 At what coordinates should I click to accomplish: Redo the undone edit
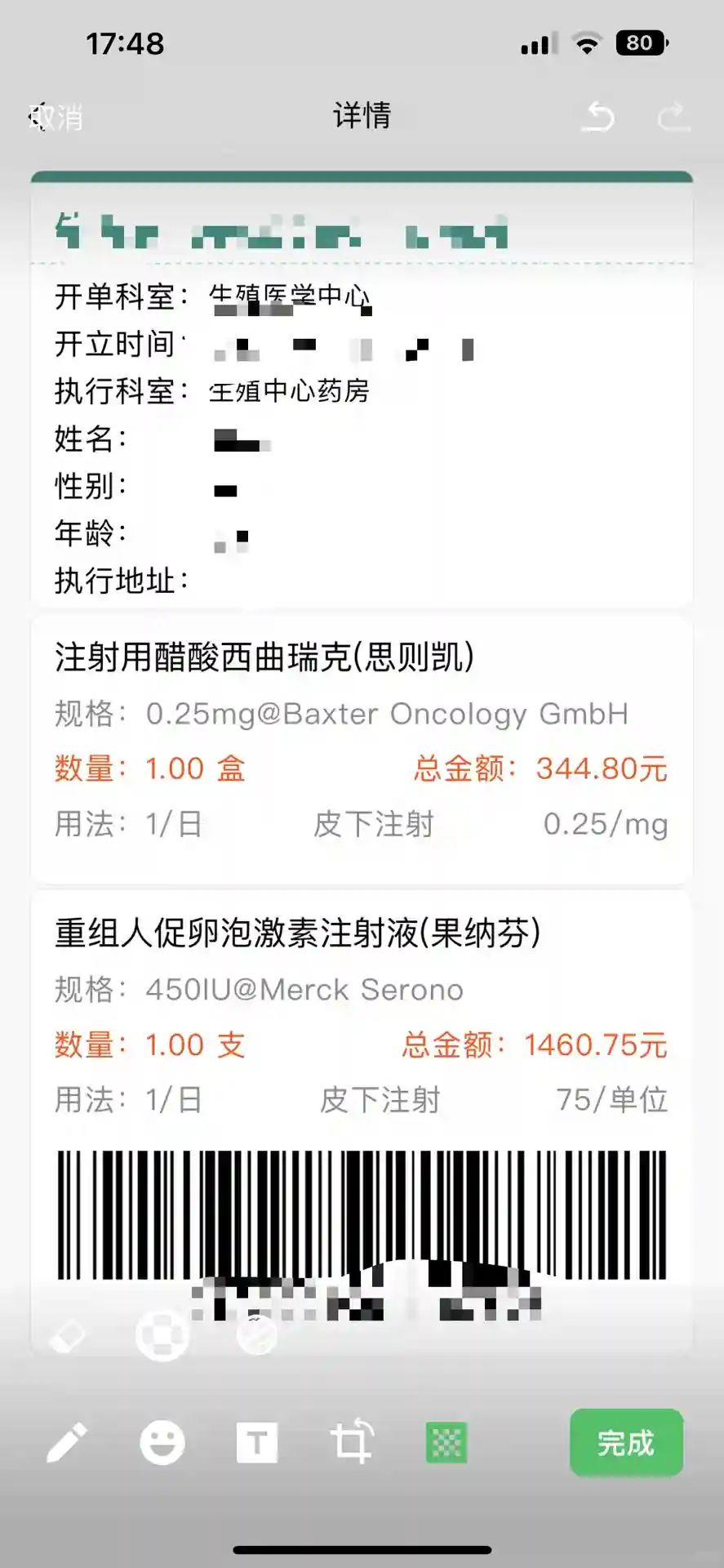pyautogui.click(x=673, y=117)
